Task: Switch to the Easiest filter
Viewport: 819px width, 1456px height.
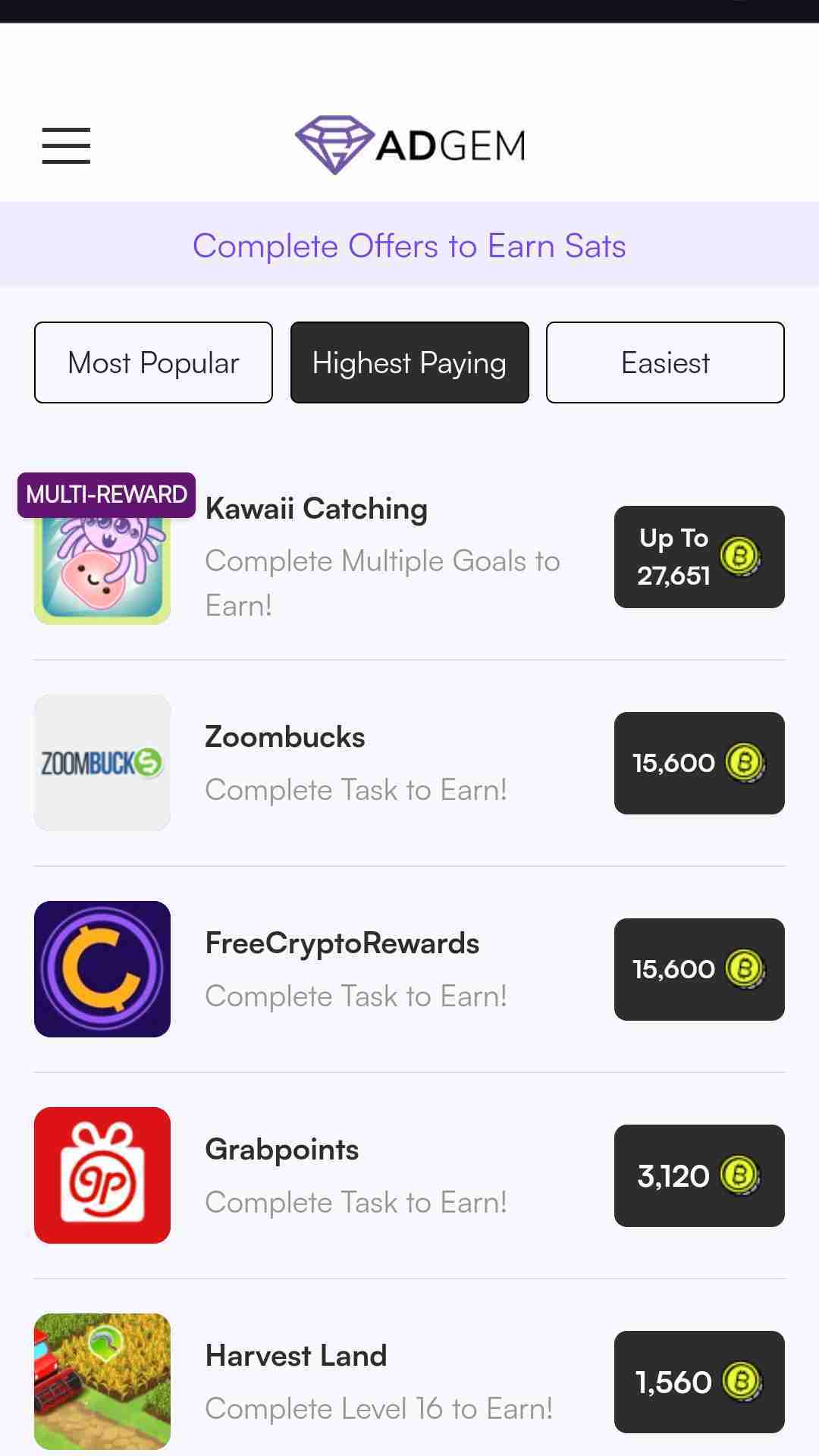Action: [x=665, y=362]
